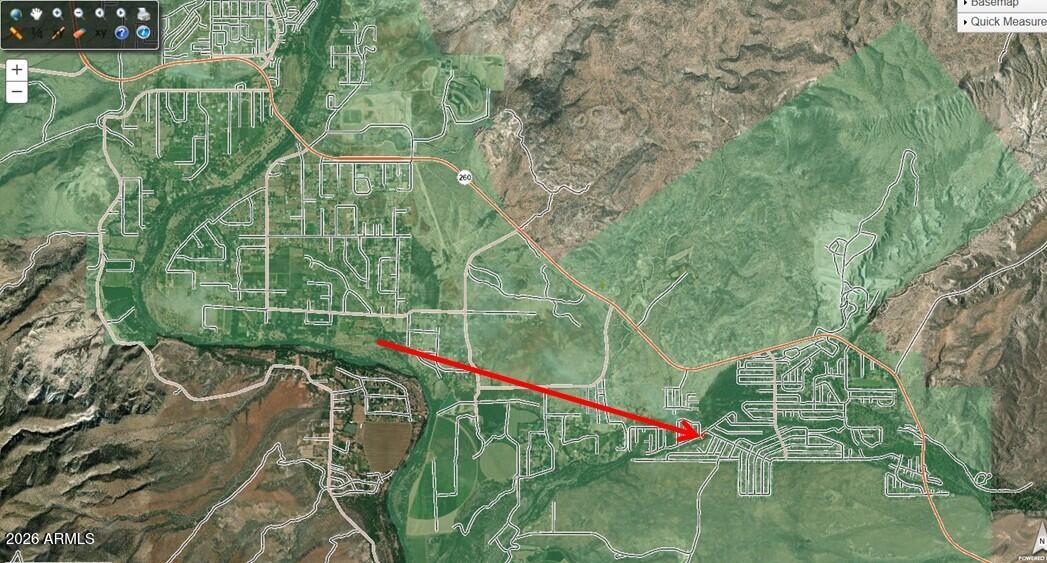
Task: Tap the eraser clear tool
Action: pyautogui.click(x=79, y=33)
